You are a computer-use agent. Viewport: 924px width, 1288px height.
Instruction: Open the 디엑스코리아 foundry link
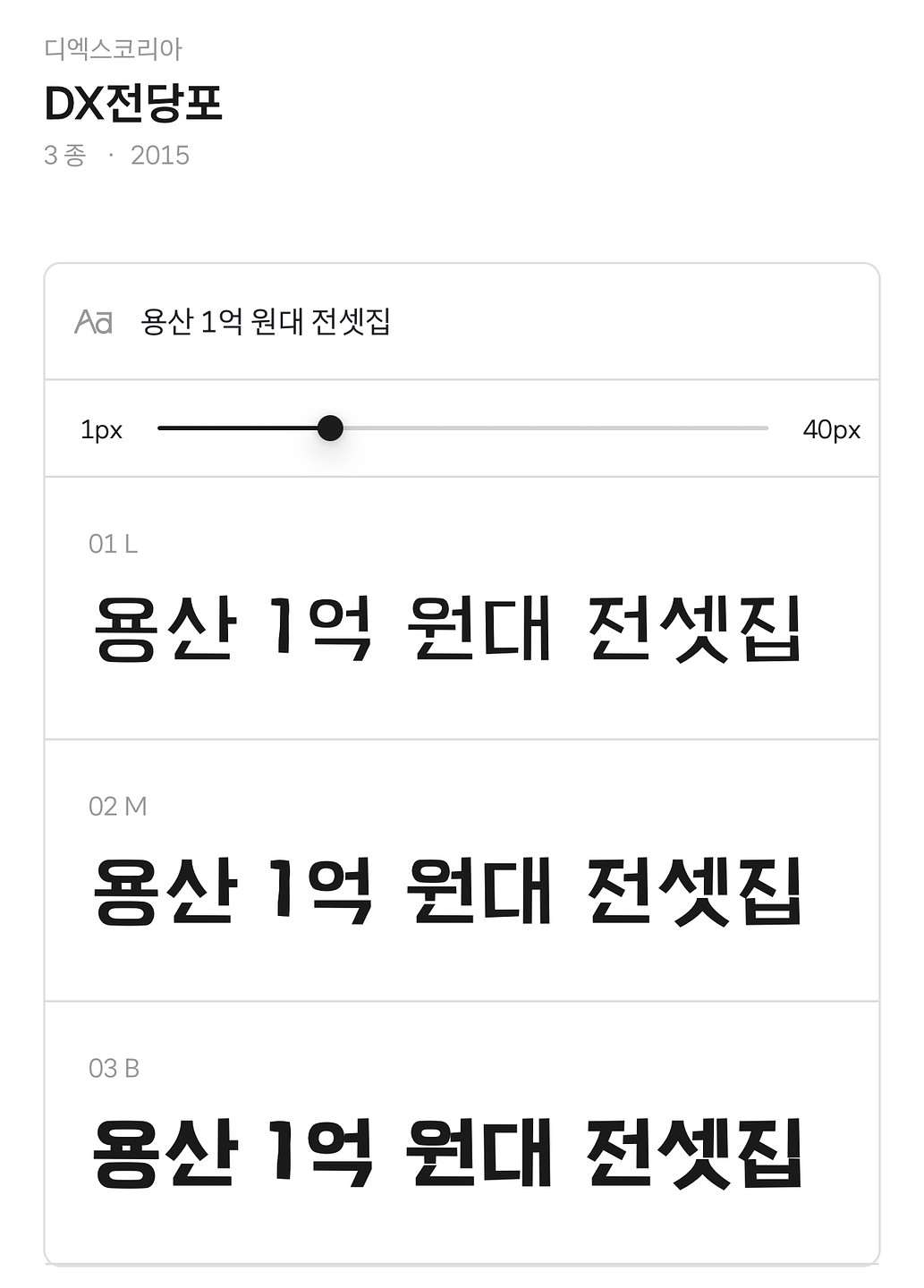tap(114, 49)
